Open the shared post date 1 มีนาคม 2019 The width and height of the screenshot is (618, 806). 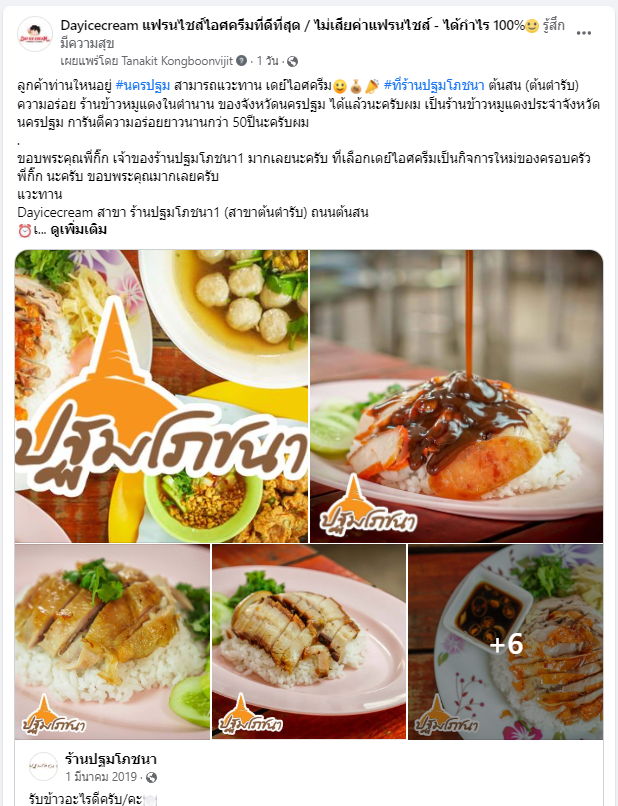[x=103, y=776]
